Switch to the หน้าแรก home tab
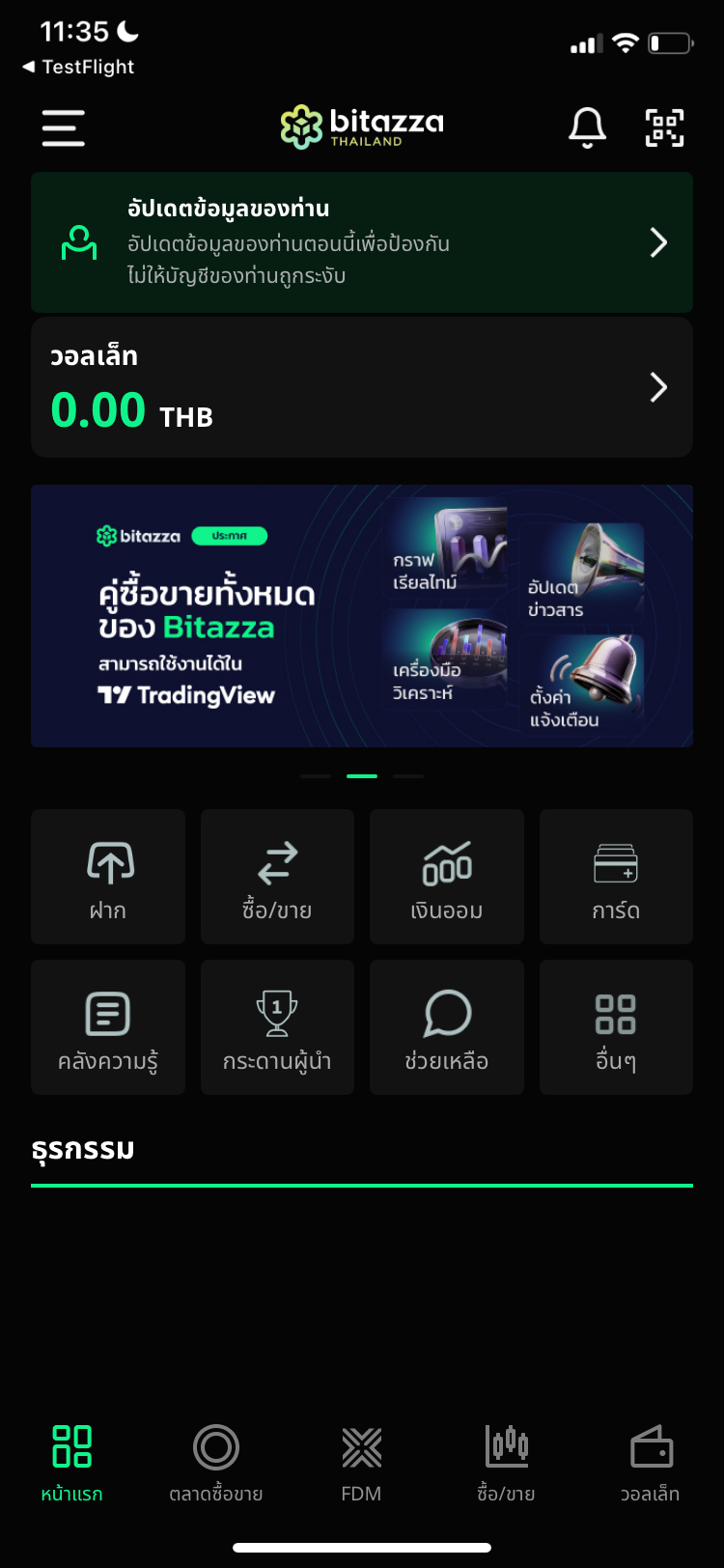This screenshot has width=724, height=1568. (72, 1463)
